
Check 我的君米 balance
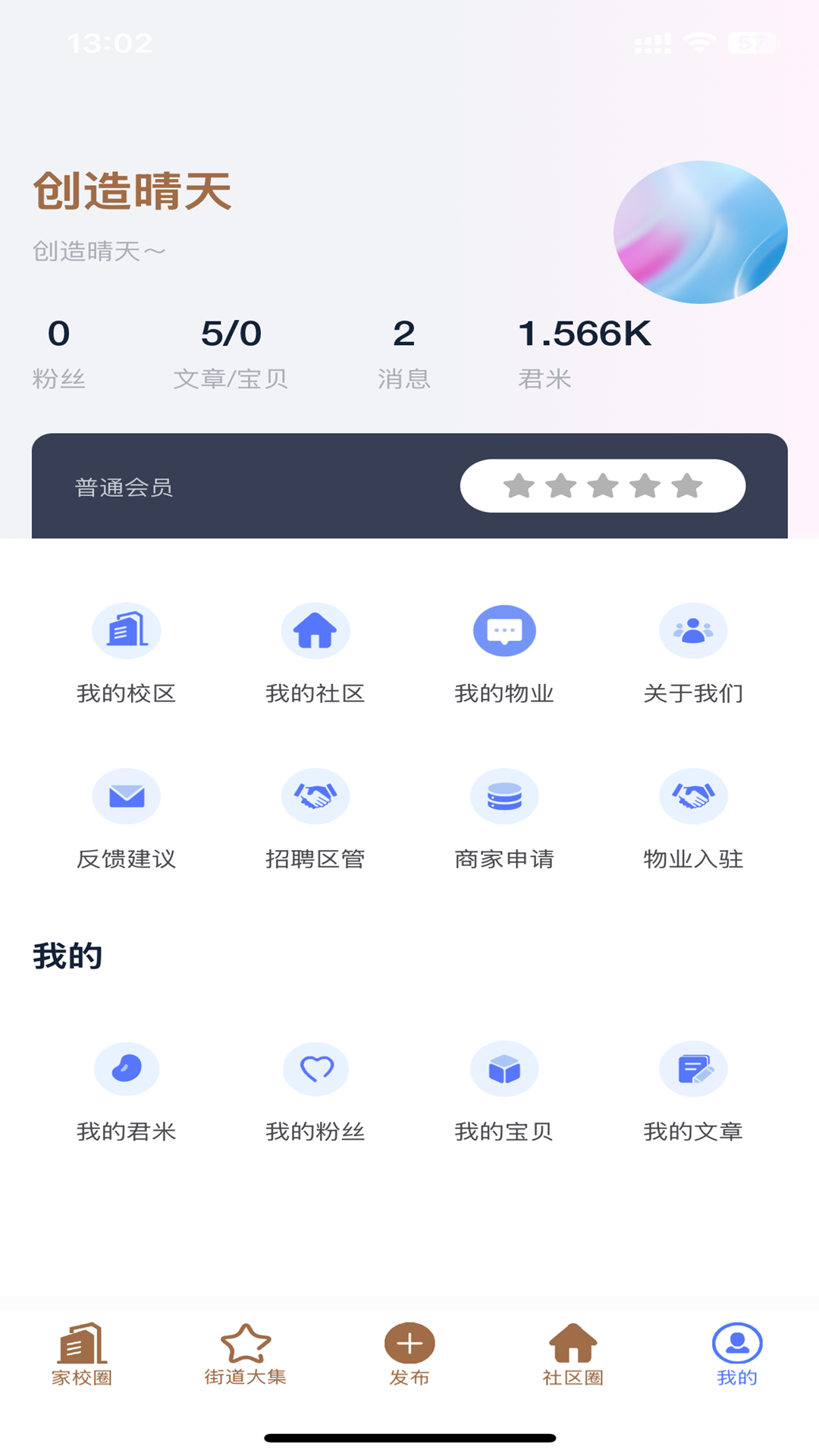coord(127,1092)
